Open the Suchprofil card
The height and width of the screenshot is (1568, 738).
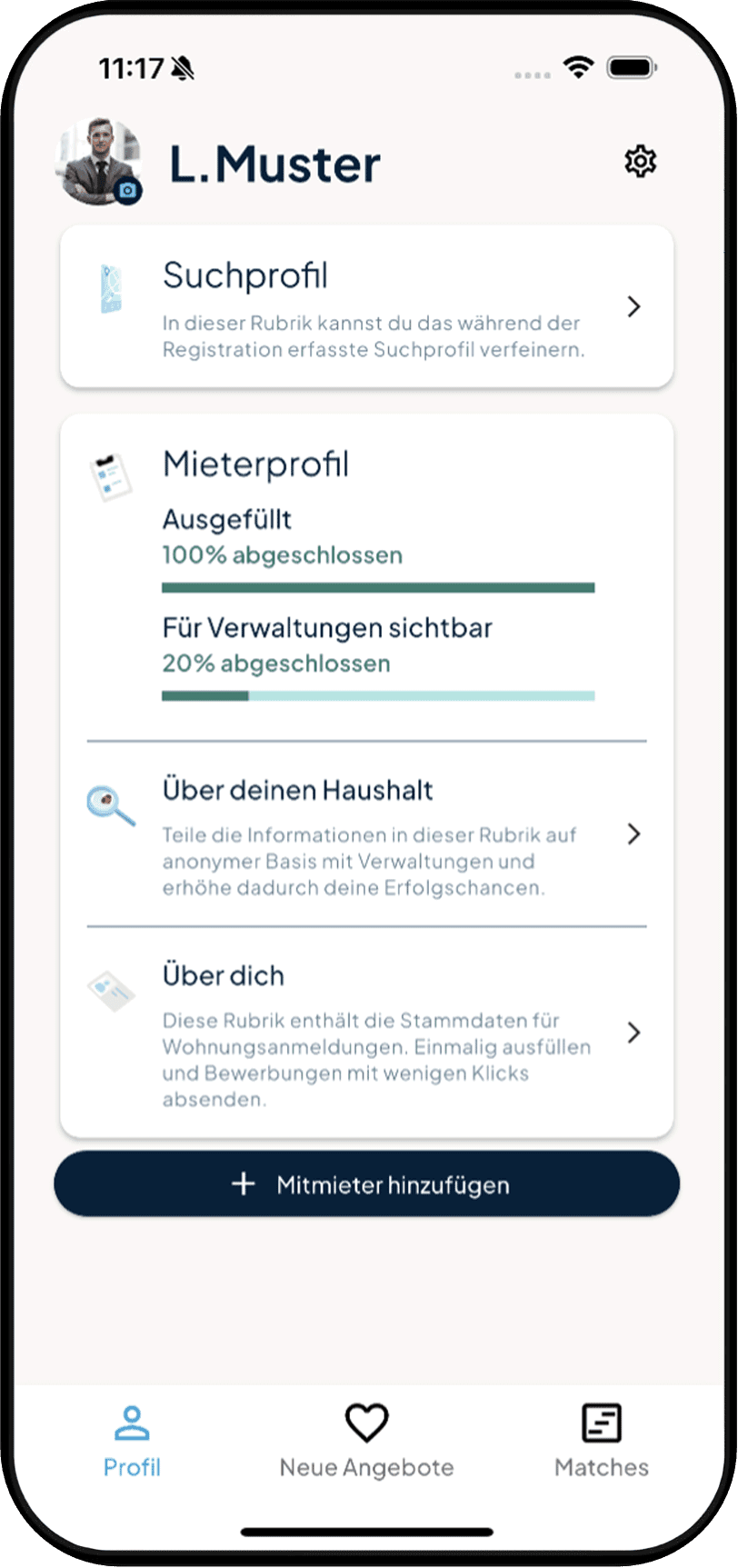(x=366, y=307)
